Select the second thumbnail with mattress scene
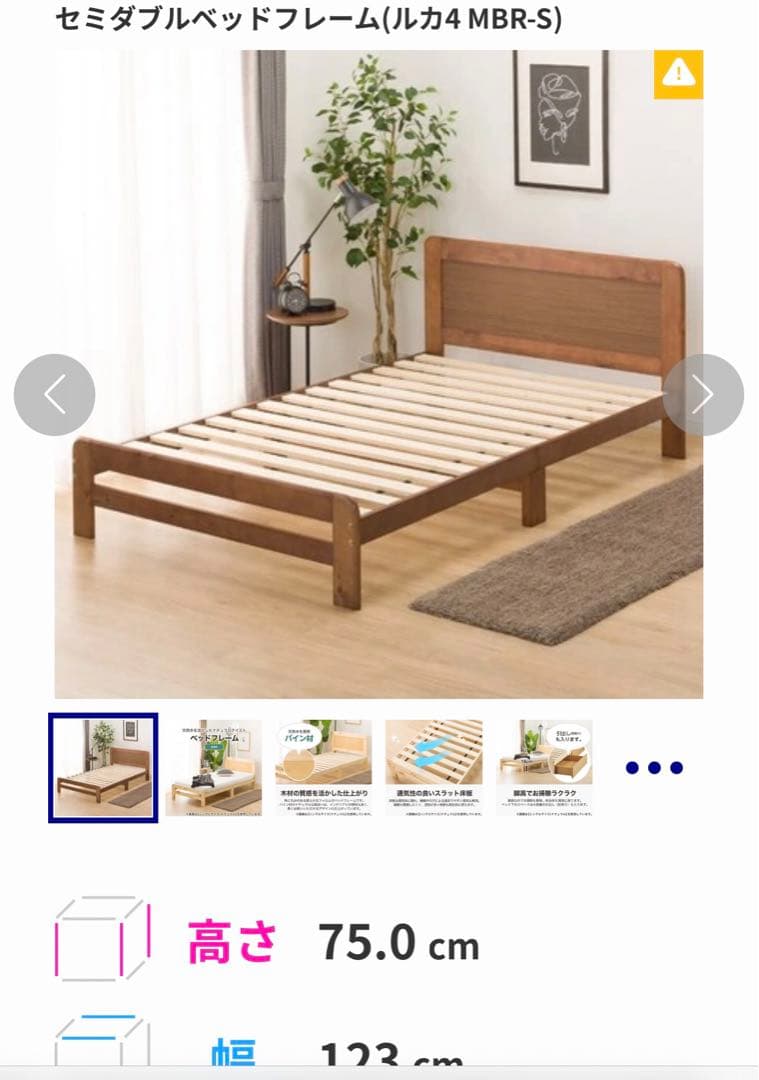Image resolution: width=759 pixels, height=1080 pixels. click(x=214, y=767)
